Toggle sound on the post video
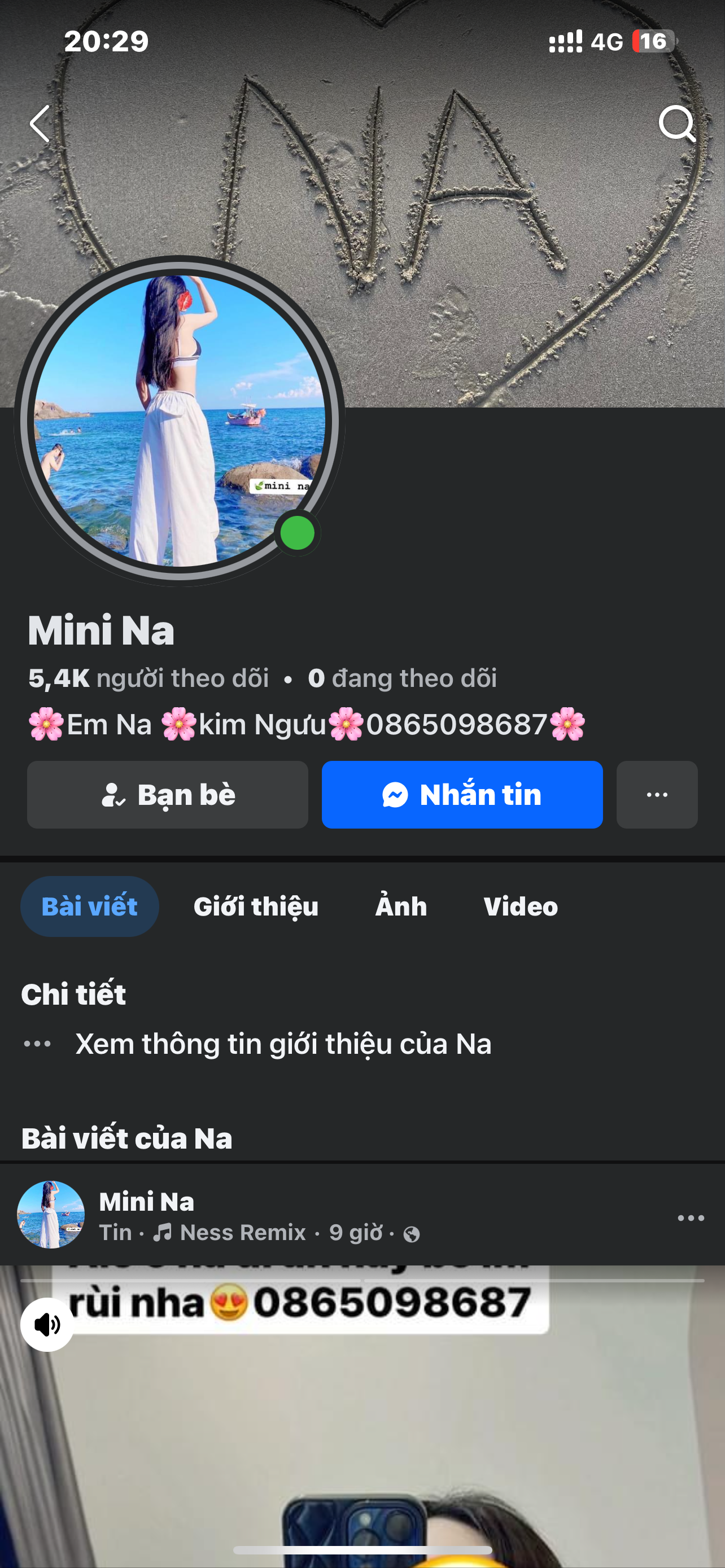Screen dimensions: 725x1568 coord(47,1325)
